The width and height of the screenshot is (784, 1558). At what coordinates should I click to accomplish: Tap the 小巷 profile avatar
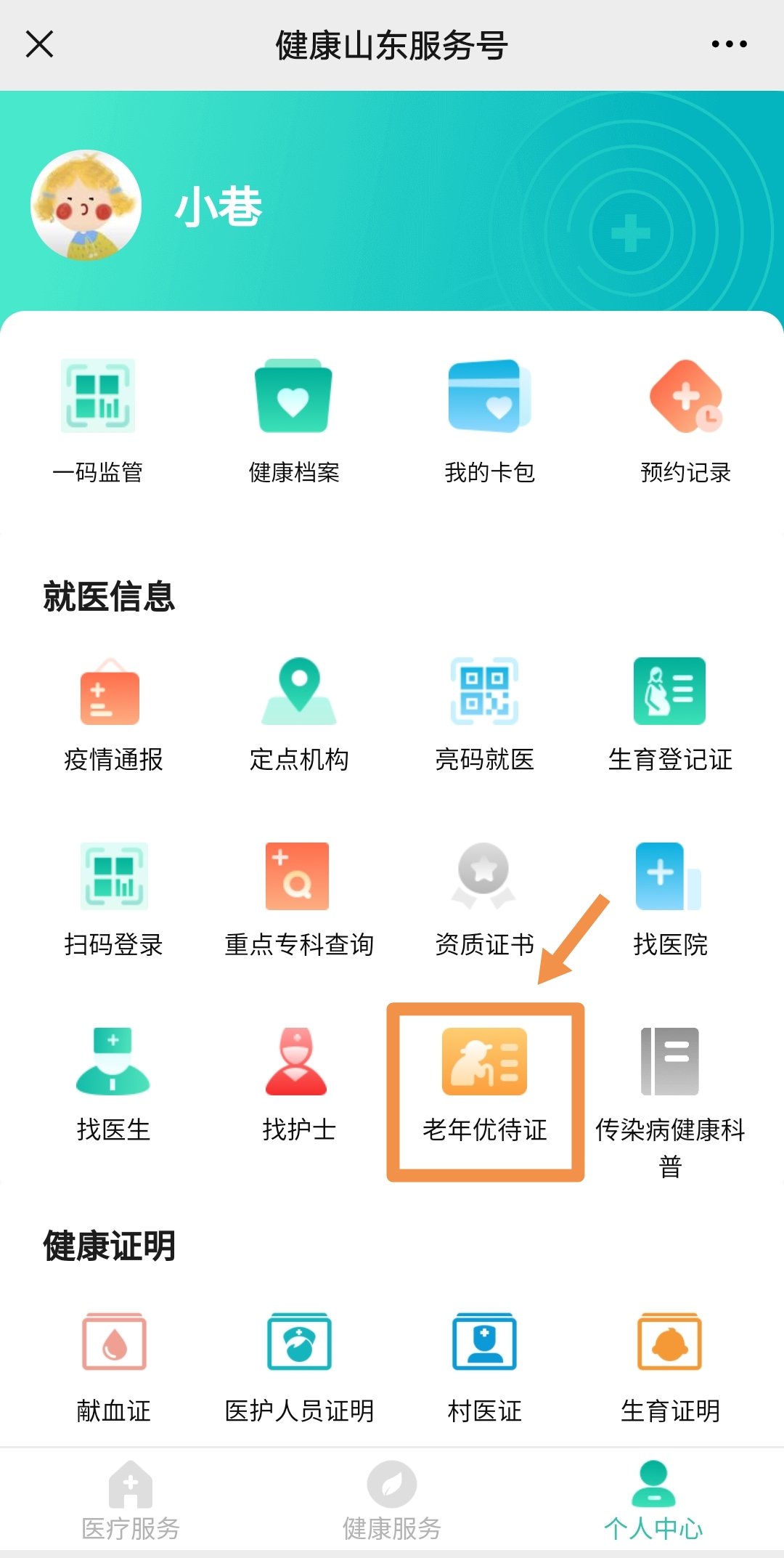86,206
